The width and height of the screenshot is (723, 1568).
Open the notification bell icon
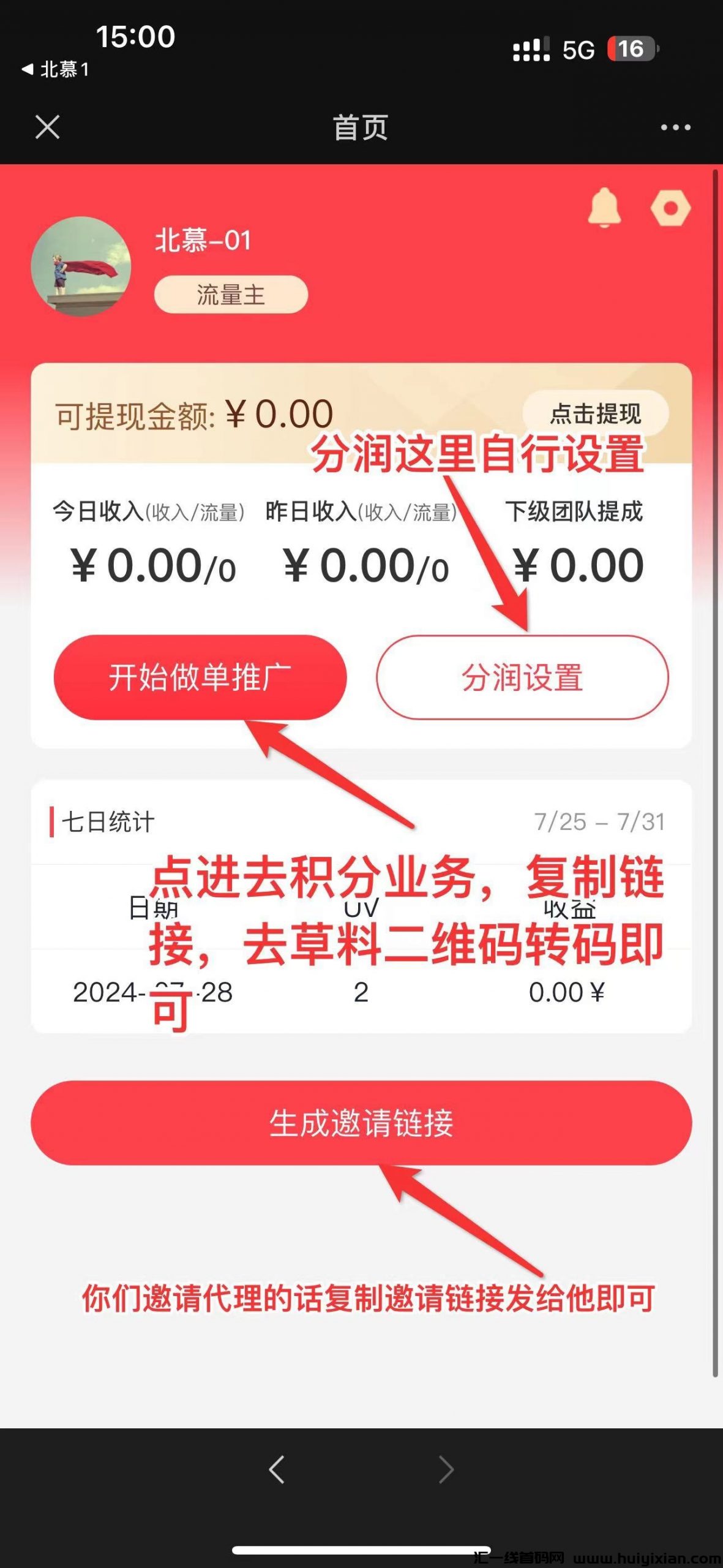pyautogui.click(x=606, y=208)
